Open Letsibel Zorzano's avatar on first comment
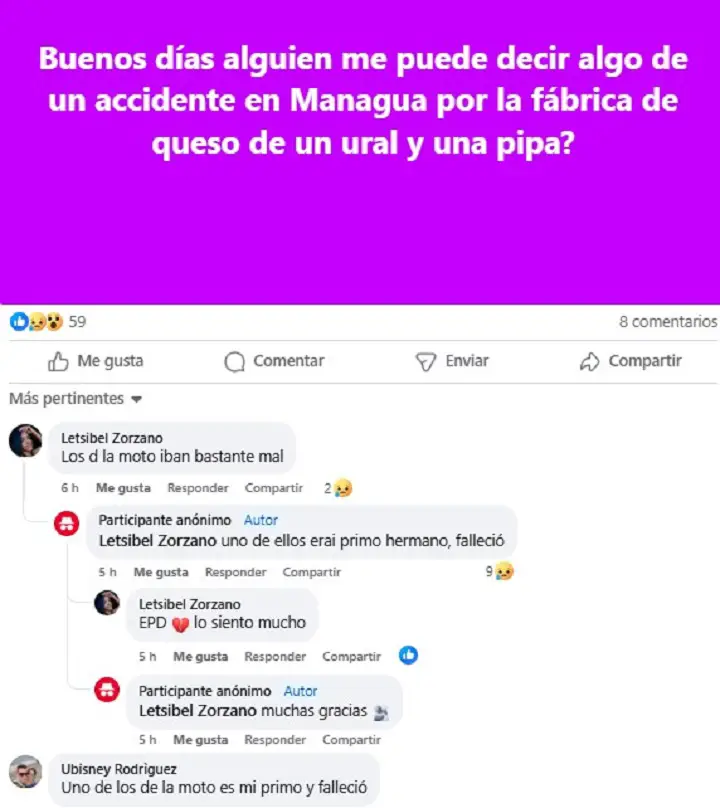This screenshot has width=720, height=808. click(25, 441)
